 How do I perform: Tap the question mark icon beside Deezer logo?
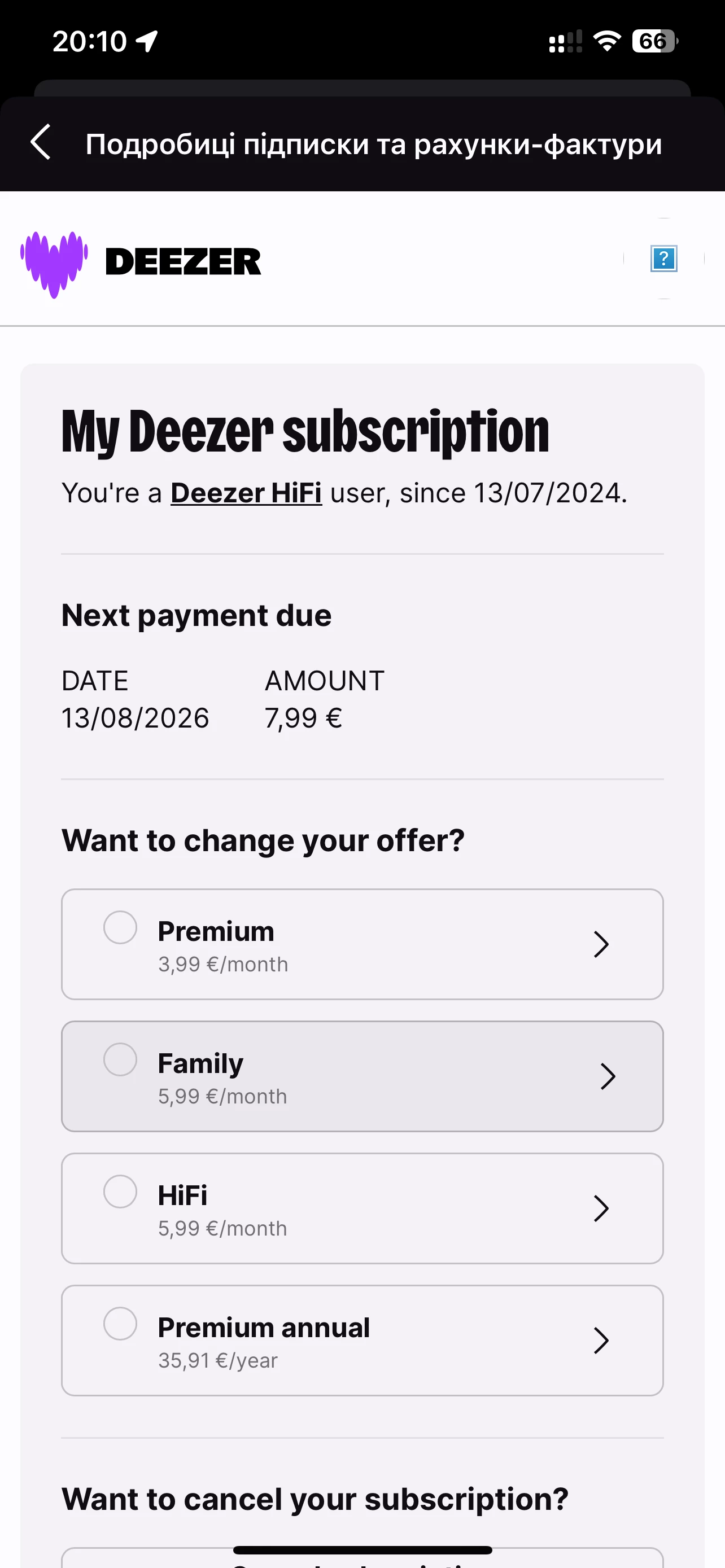[x=663, y=259]
